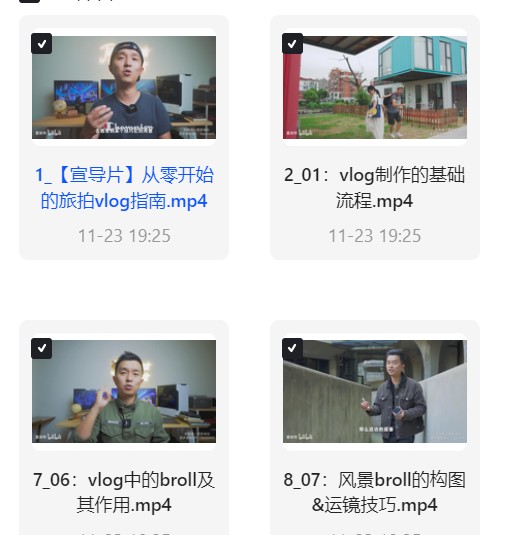Uncheck the 1_【宣导片】 video checkbox
Viewport: 511px width, 535px height.
coord(41,43)
